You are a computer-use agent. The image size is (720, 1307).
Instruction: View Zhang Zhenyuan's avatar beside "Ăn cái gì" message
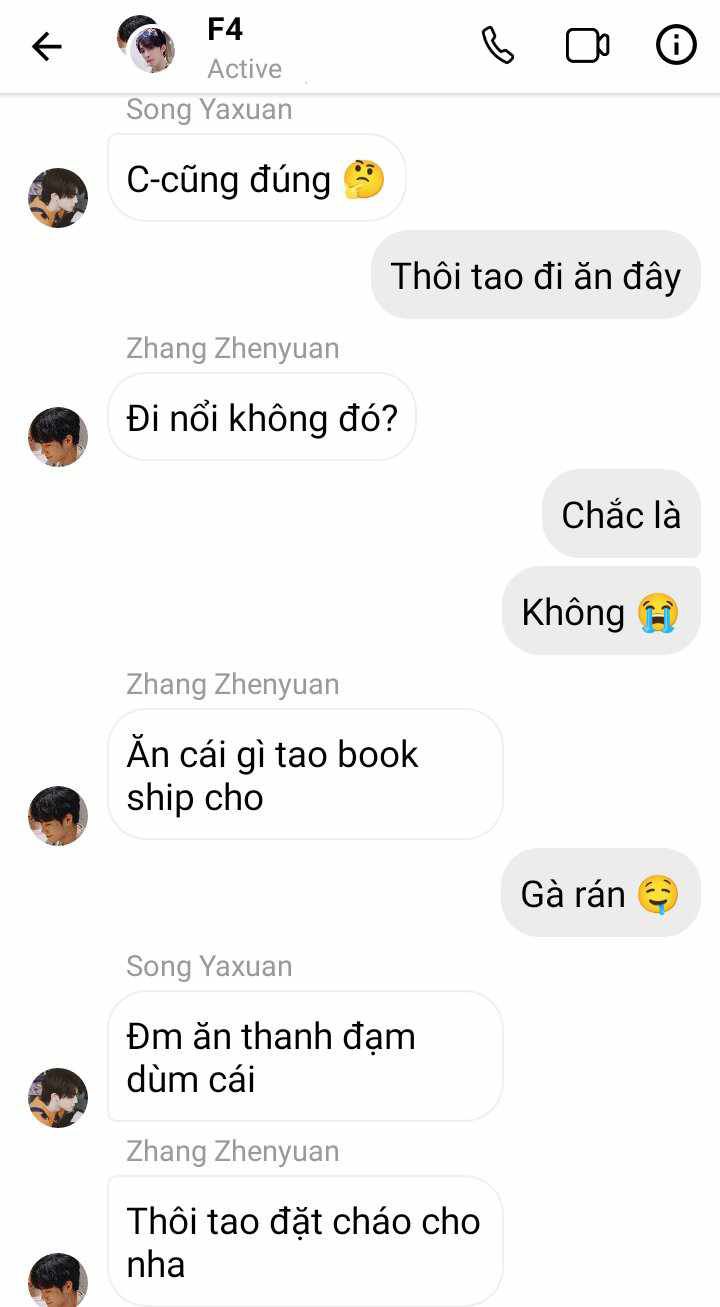58,816
